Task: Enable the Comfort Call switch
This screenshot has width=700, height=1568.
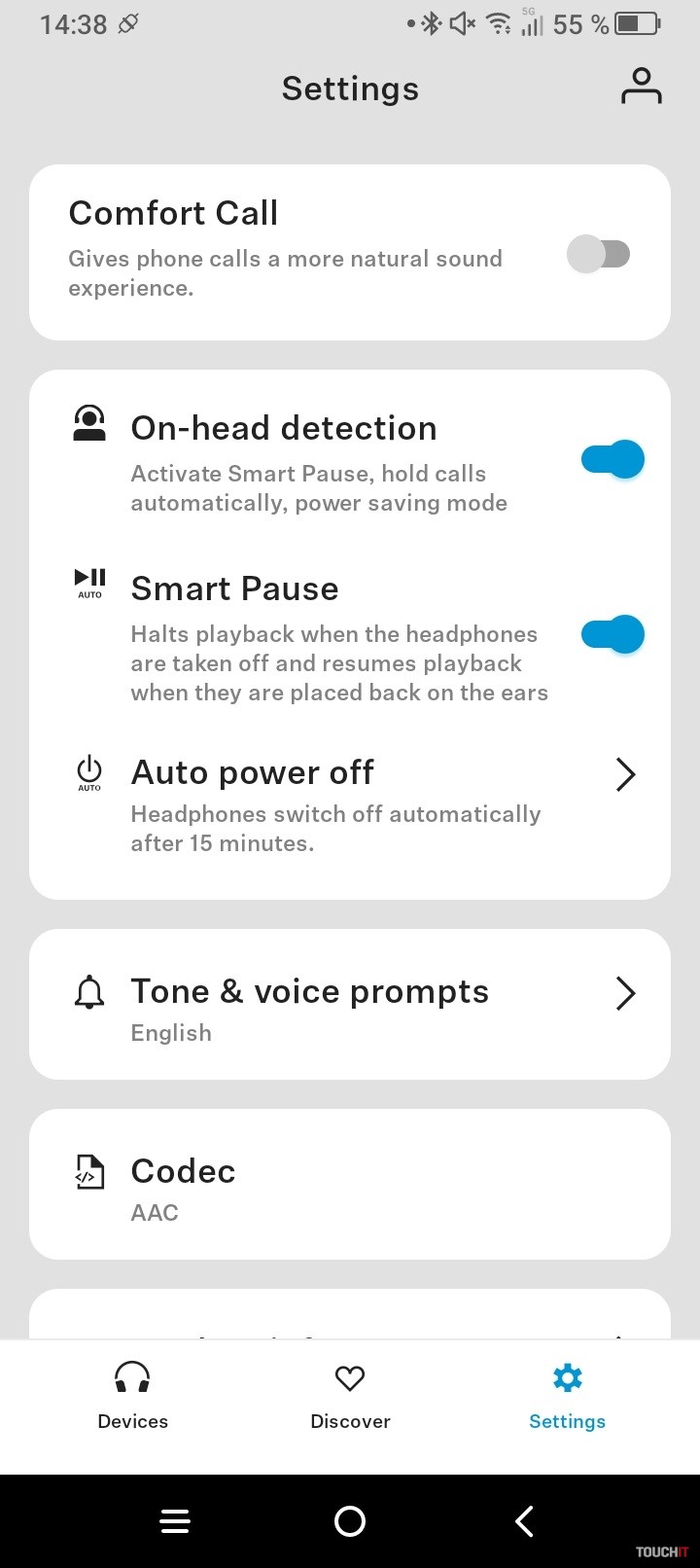Action: pos(599,255)
